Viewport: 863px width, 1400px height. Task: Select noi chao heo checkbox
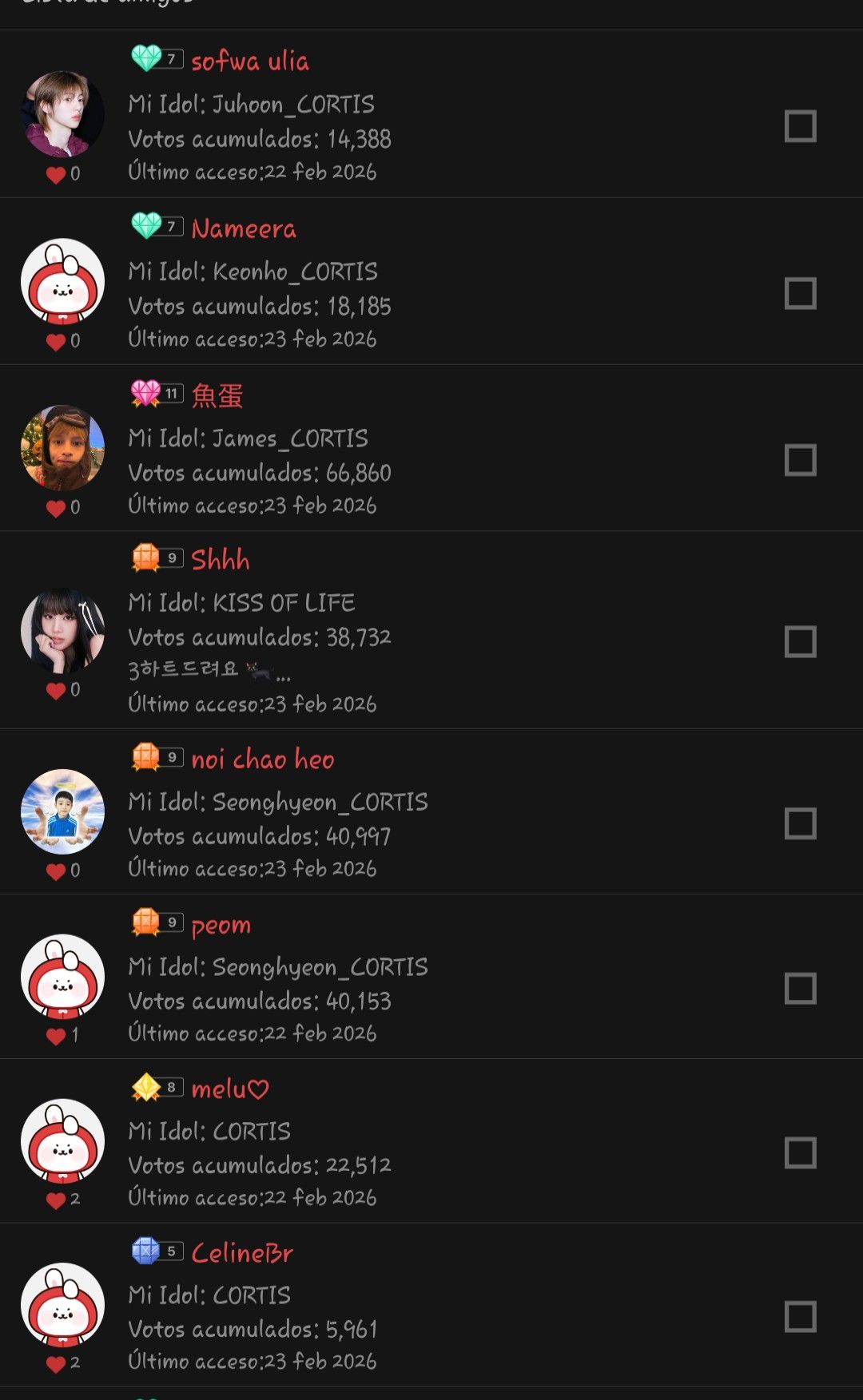[800, 823]
